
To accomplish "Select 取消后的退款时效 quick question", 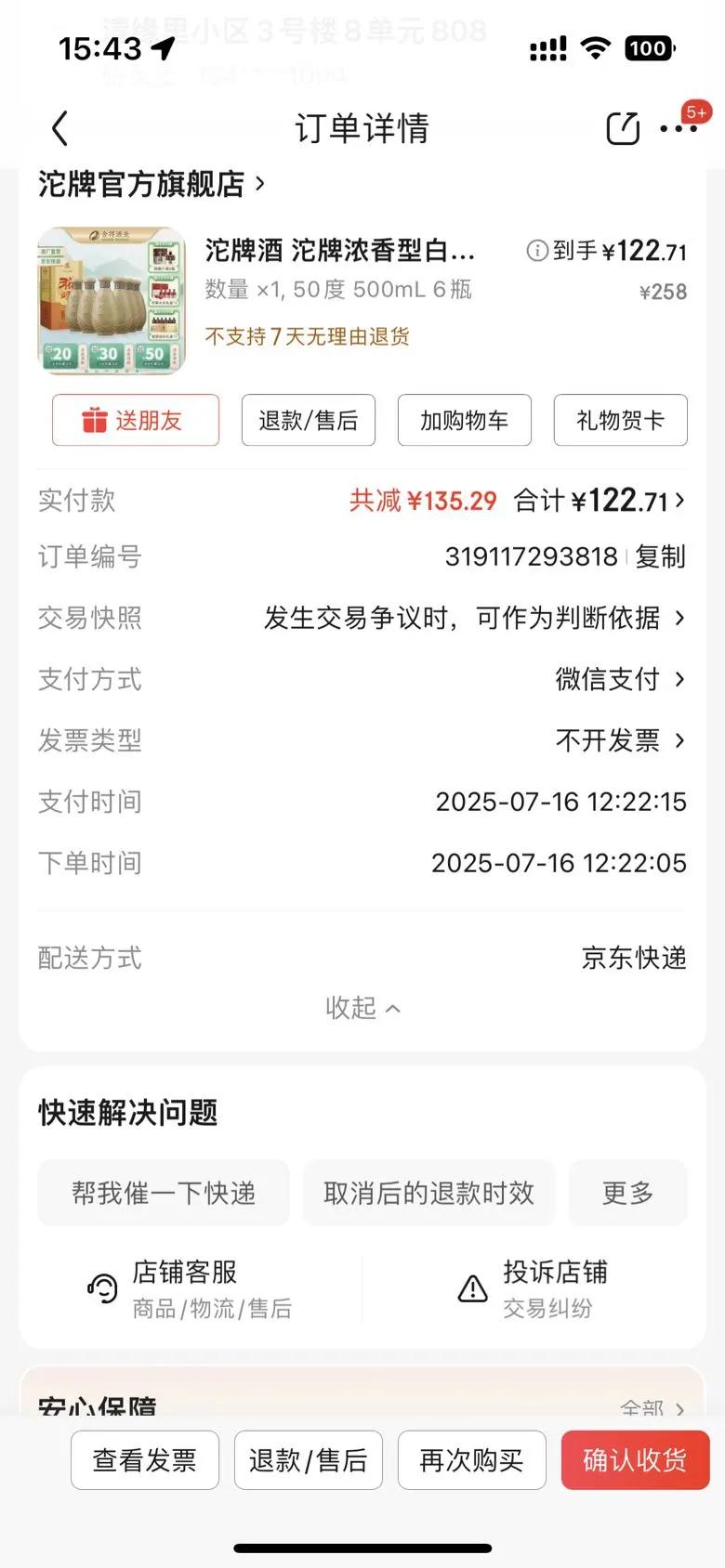I will pyautogui.click(x=429, y=1193).
